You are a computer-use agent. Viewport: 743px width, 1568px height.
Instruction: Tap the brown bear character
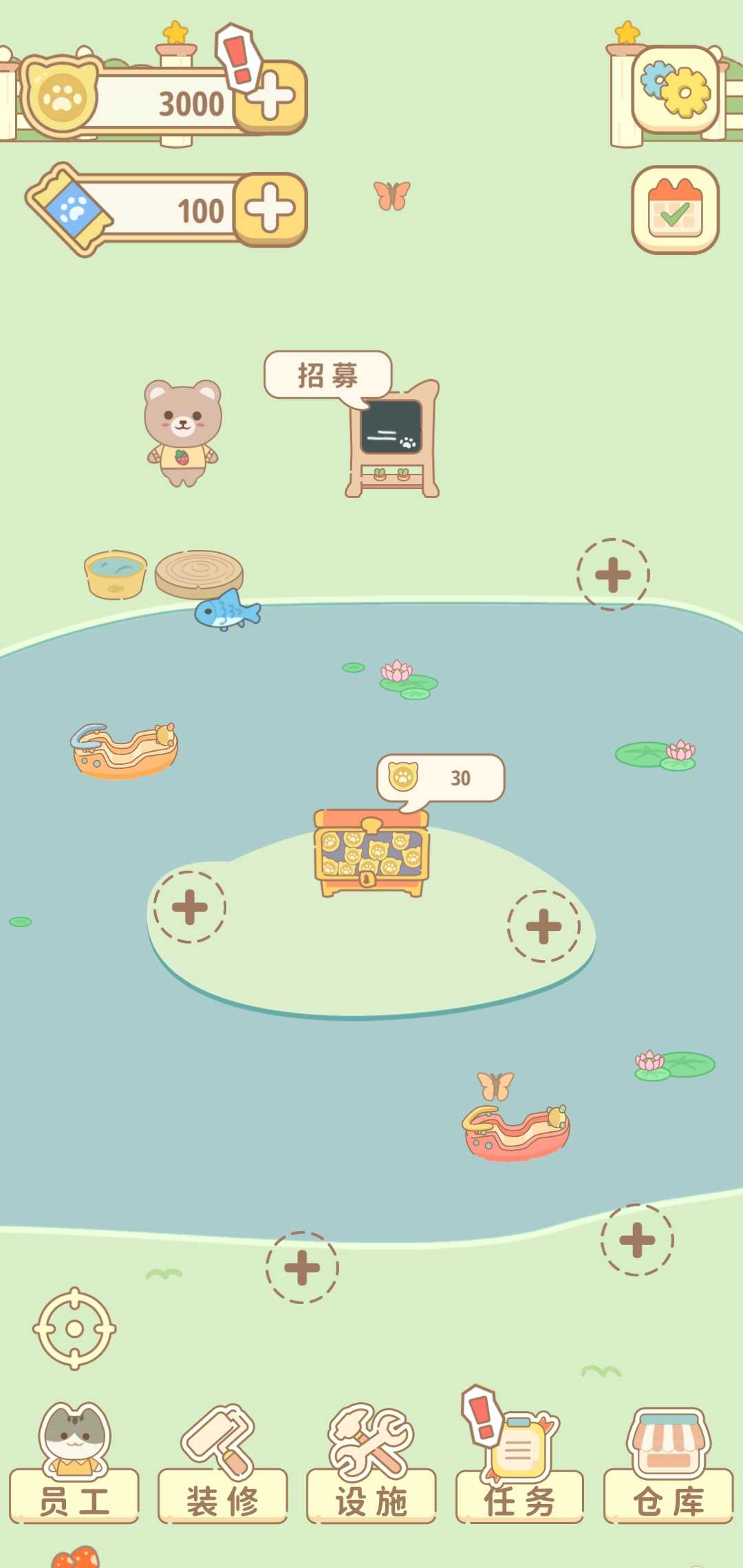point(182,432)
